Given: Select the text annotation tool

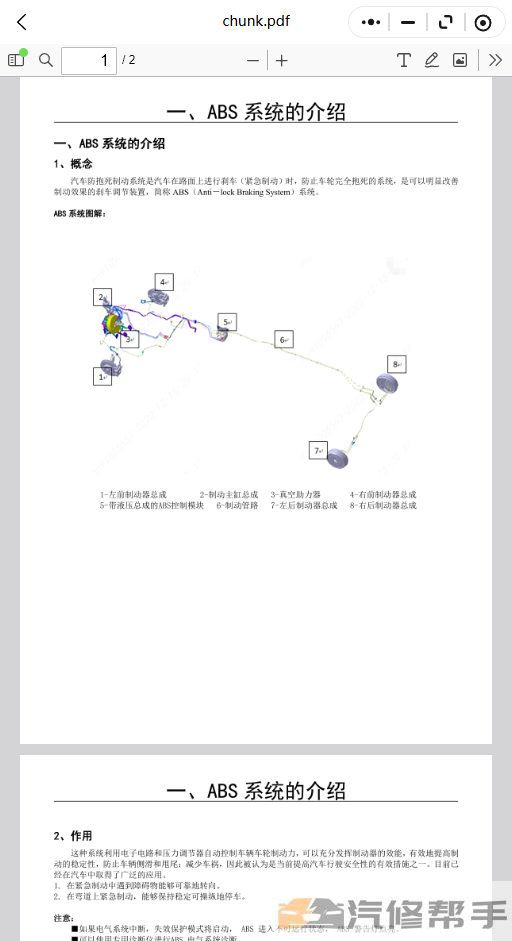Looking at the screenshot, I should coord(403,59).
